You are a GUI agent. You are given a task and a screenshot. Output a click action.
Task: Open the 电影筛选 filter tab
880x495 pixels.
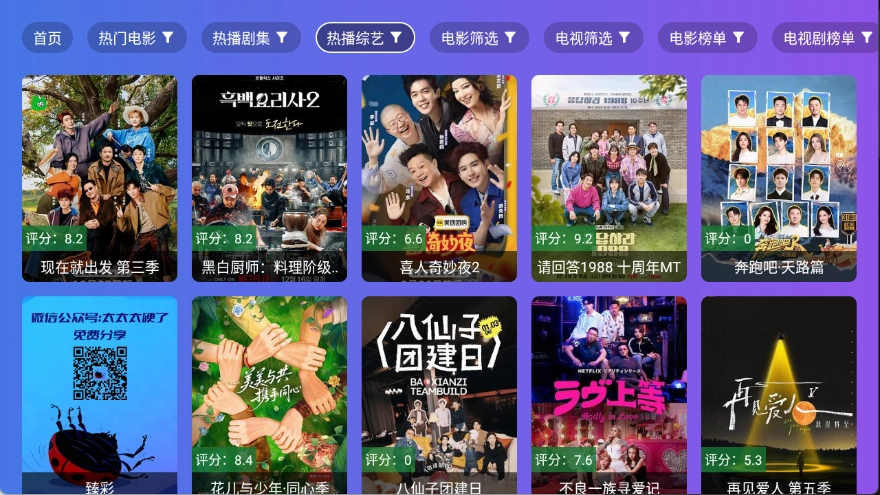479,38
